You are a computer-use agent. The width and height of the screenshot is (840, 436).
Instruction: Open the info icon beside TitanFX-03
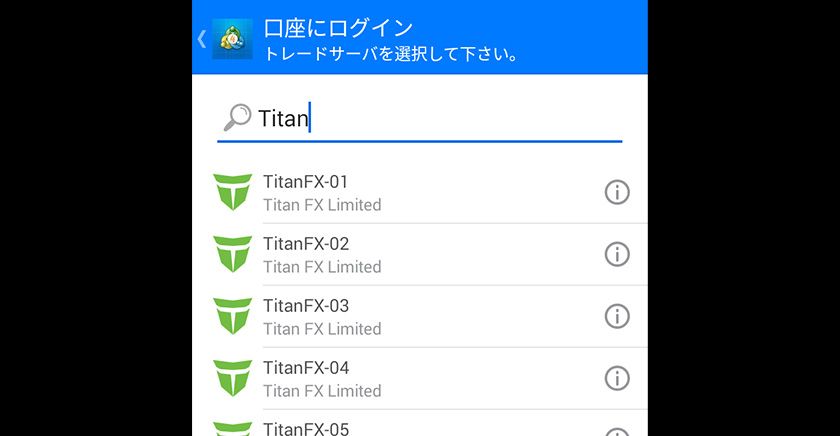[617, 317]
